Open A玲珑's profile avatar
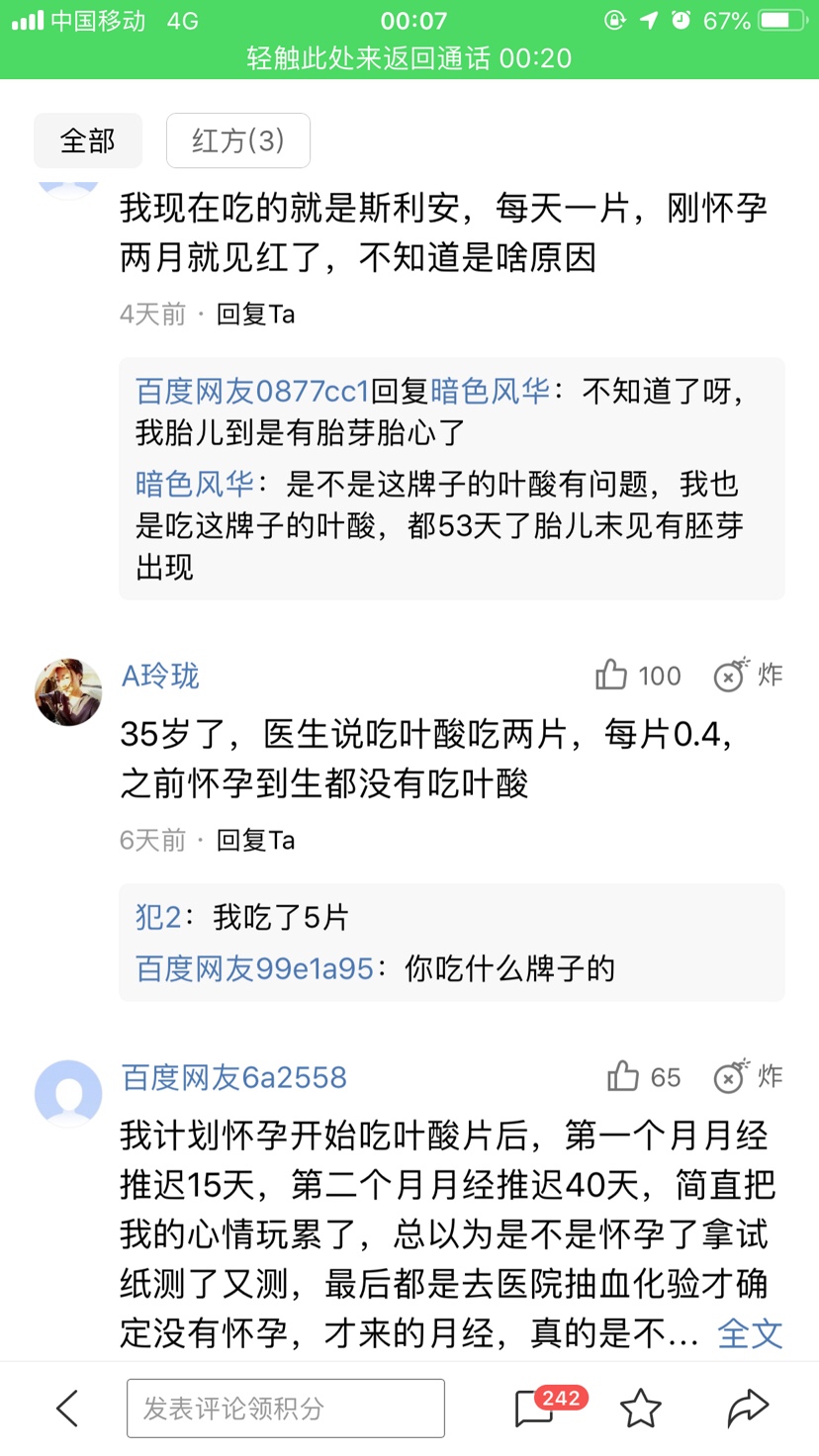The width and height of the screenshot is (819, 1456). click(68, 691)
